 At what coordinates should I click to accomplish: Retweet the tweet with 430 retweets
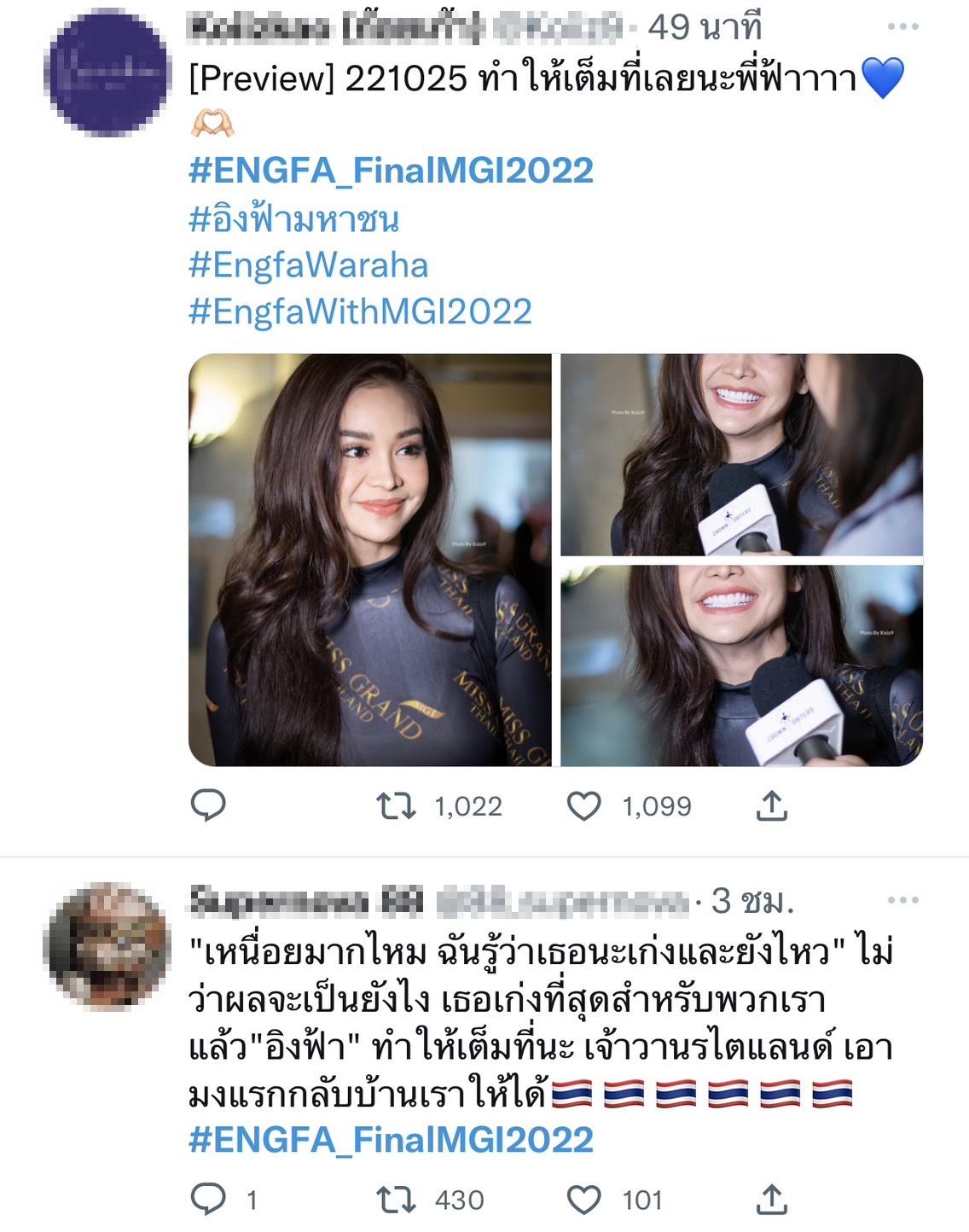click(397, 1200)
